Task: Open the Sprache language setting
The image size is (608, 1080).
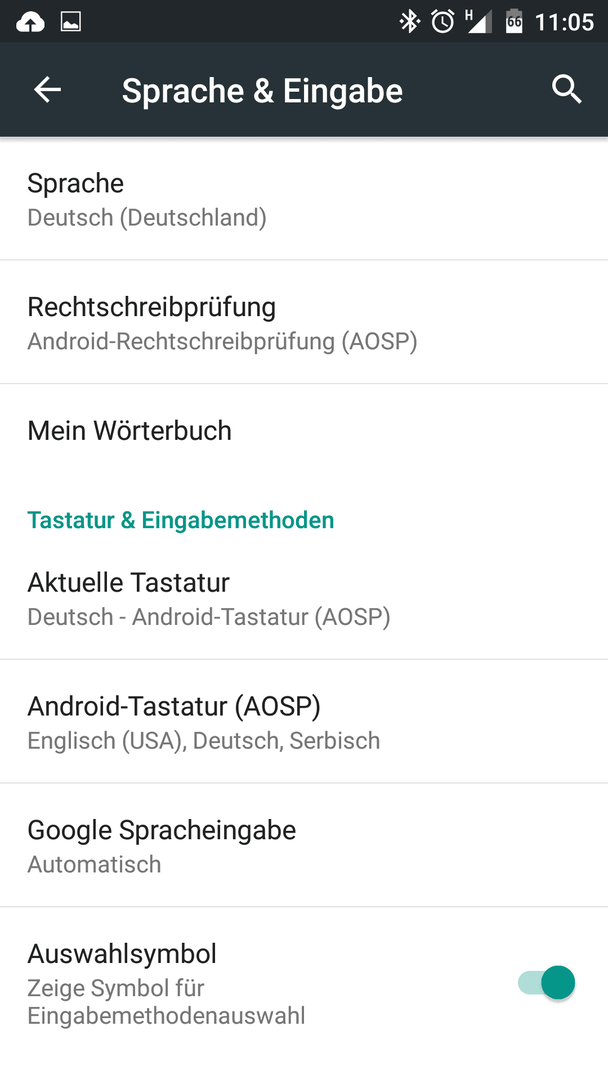Action: [x=304, y=199]
